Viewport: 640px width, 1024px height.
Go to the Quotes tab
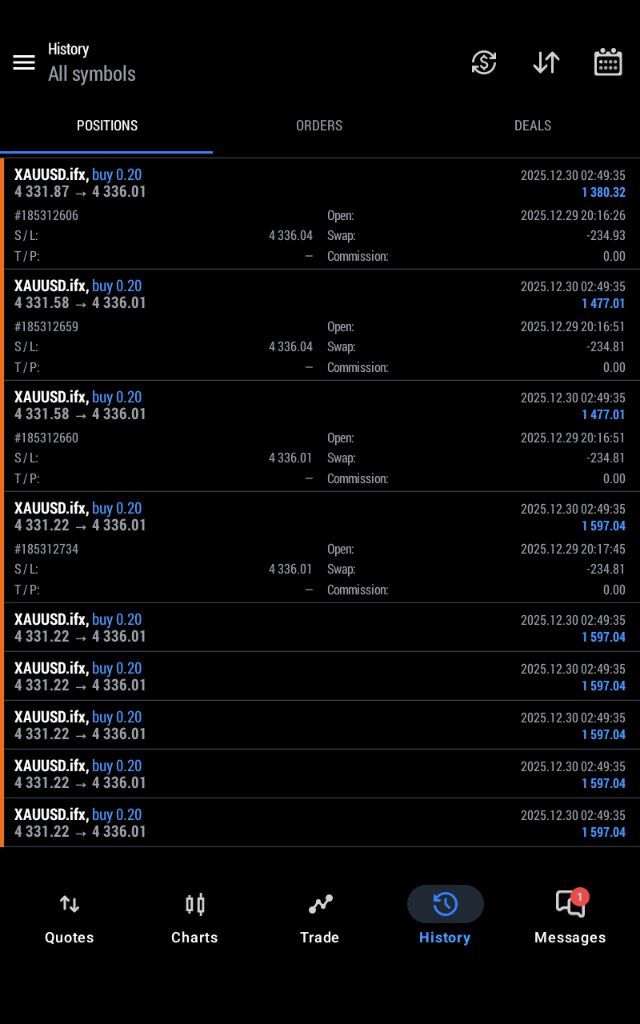tap(69, 918)
